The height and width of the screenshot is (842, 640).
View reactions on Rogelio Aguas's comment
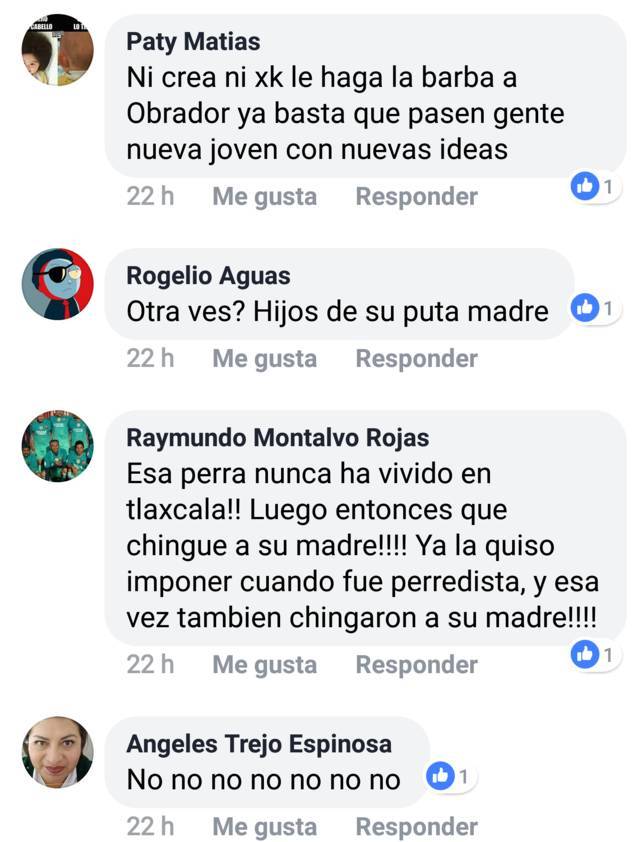[x=595, y=309]
